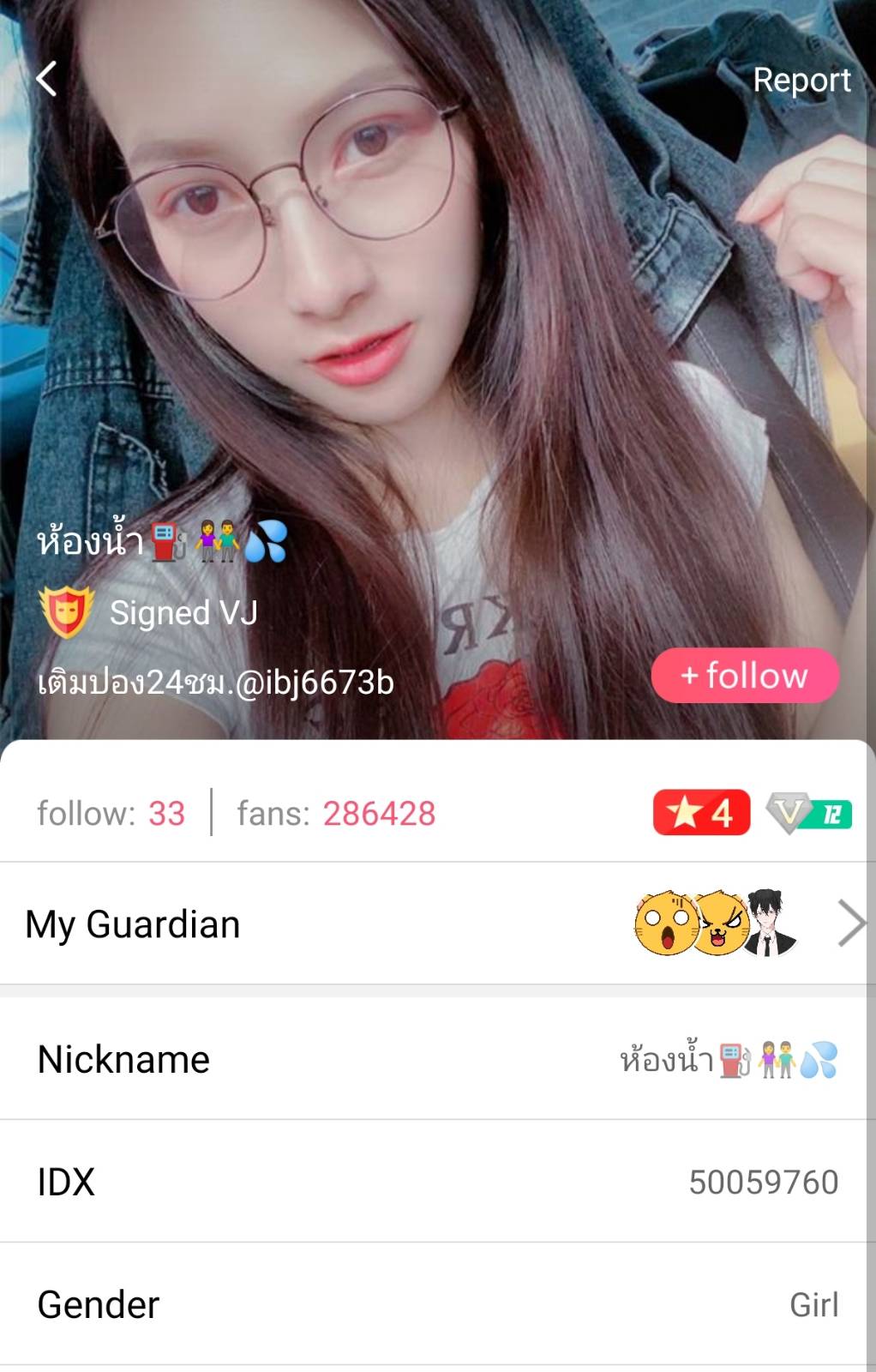Open the My Guardian list
Screen dimensions: 876x1372
[x=437, y=924]
